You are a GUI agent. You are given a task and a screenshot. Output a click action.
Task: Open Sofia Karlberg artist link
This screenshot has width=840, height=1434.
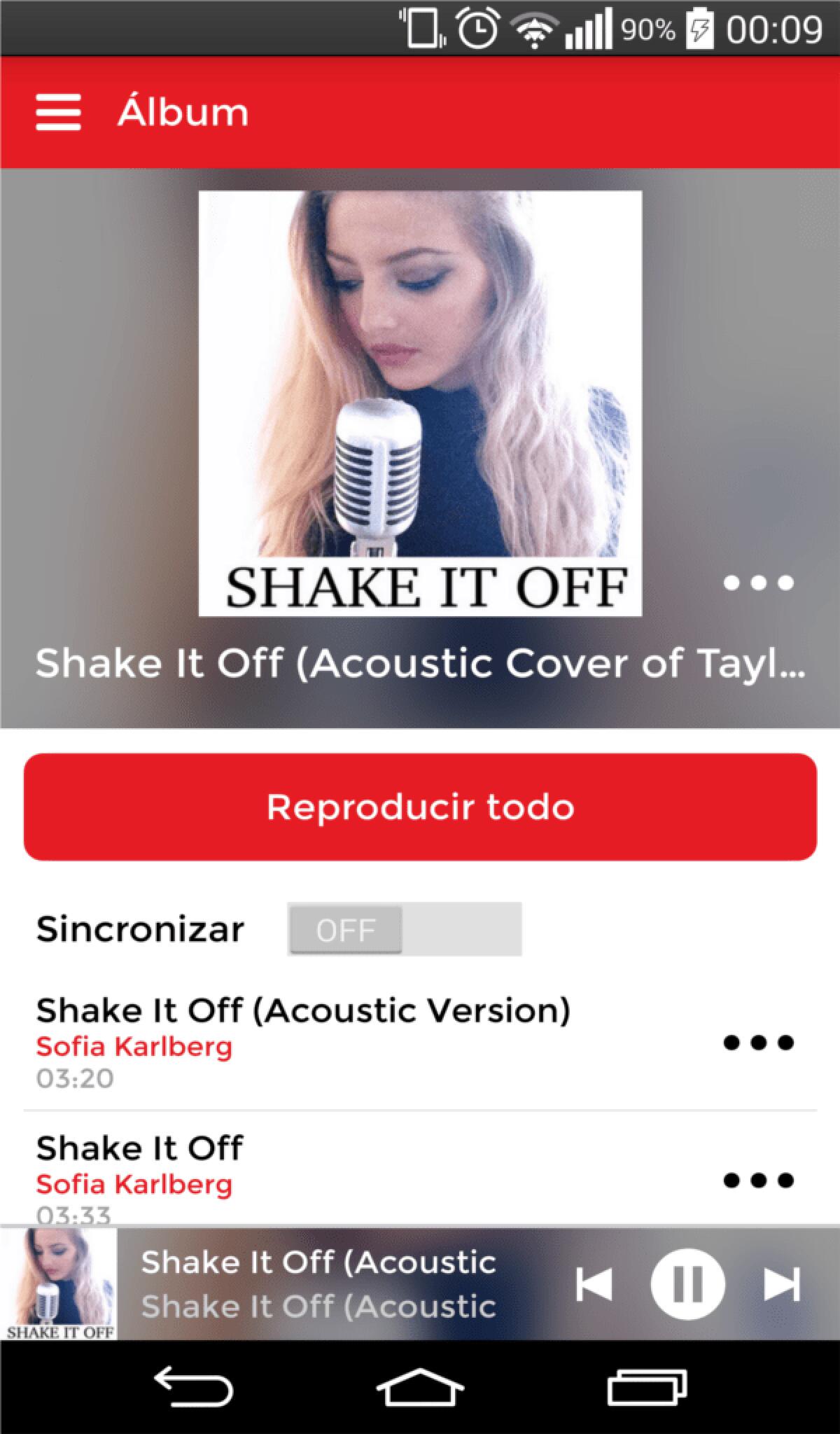point(134,1047)
